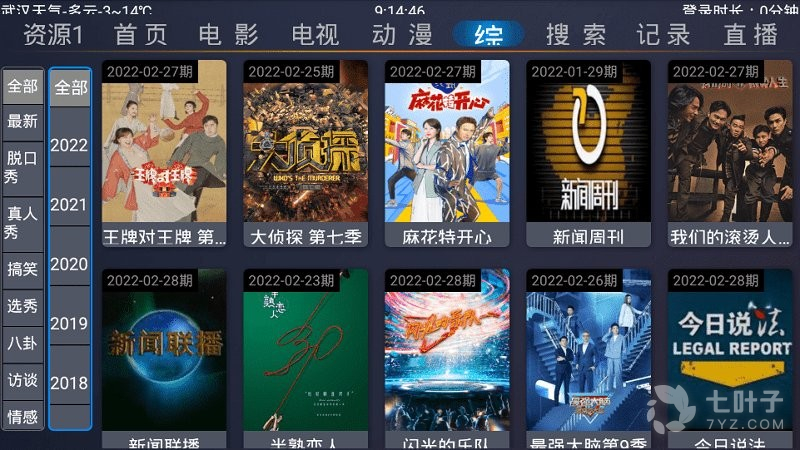
Task: Select the 资源1 source tab
Action: tap(53, 34)
